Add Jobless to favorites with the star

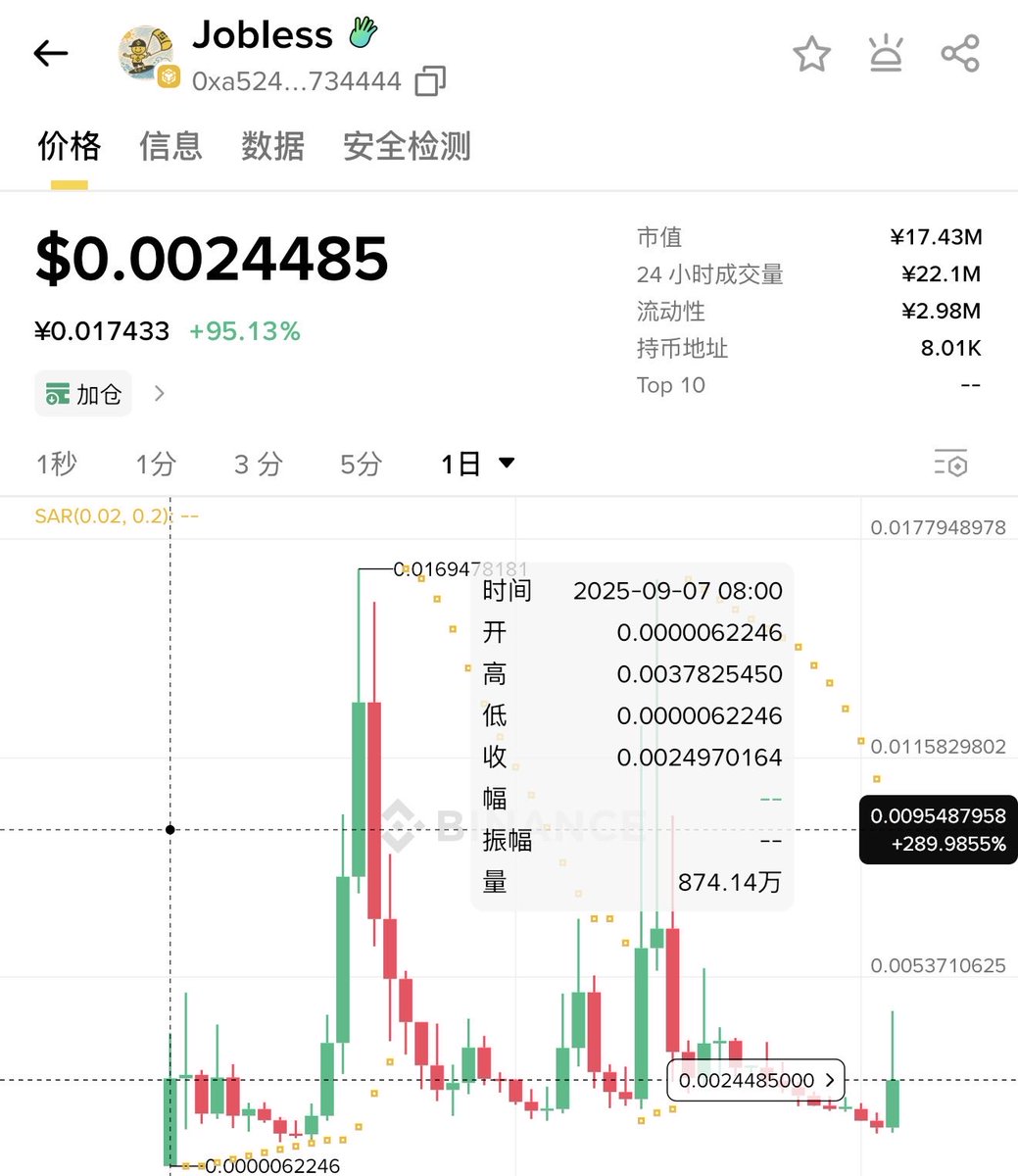click(x=811, y=54)
